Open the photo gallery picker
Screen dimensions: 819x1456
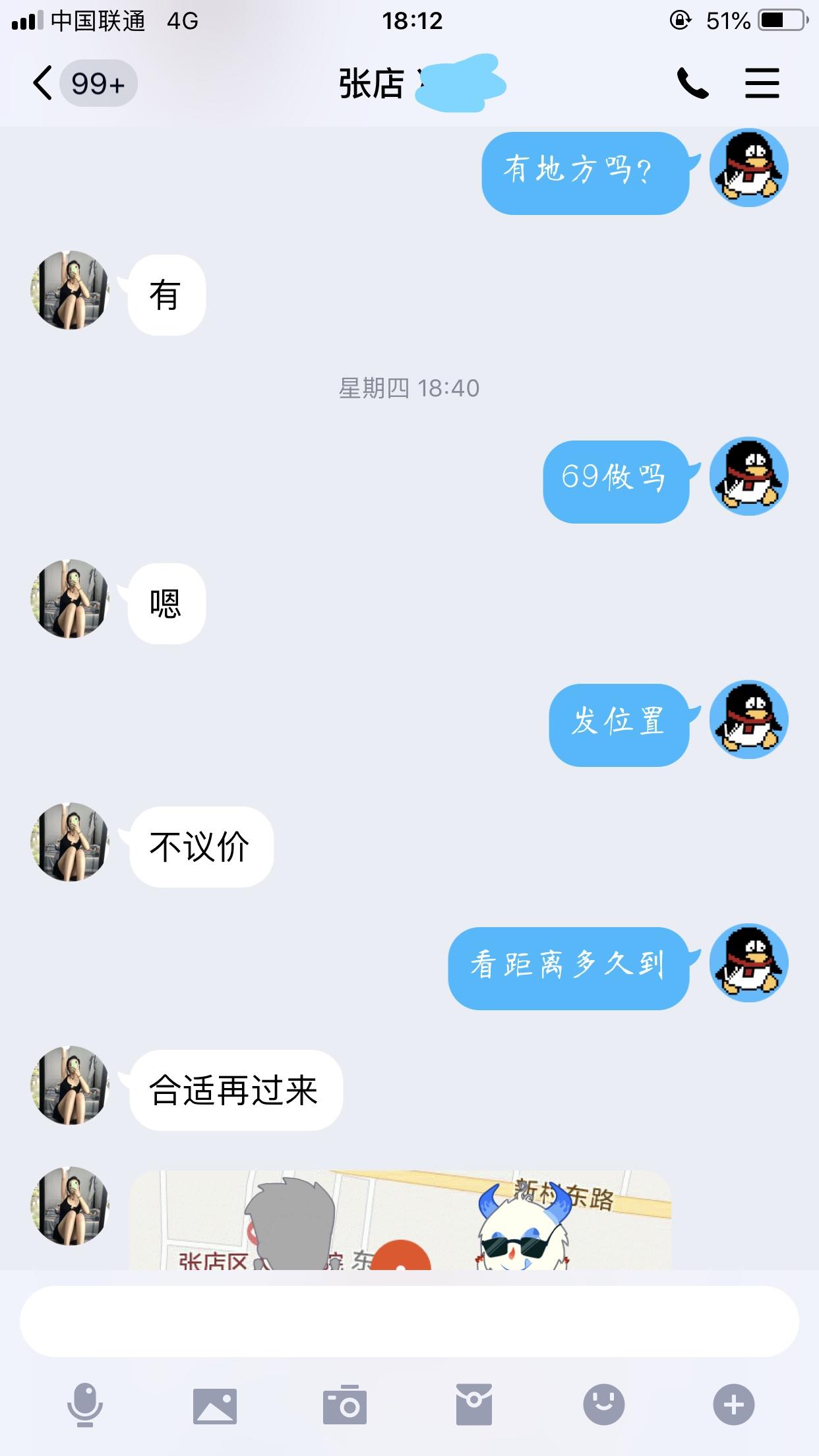click(x=214, y=1405)
